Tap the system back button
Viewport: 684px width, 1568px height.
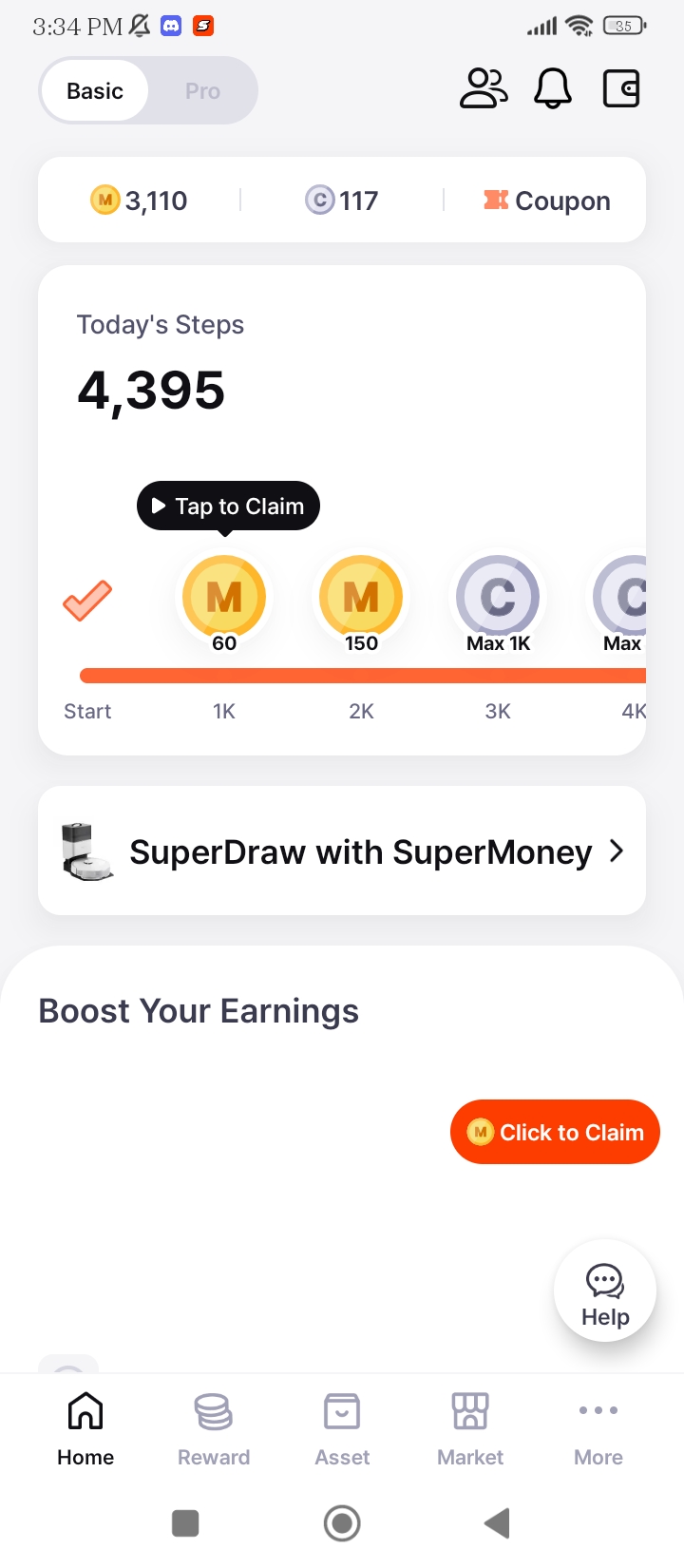[497, 1523]
